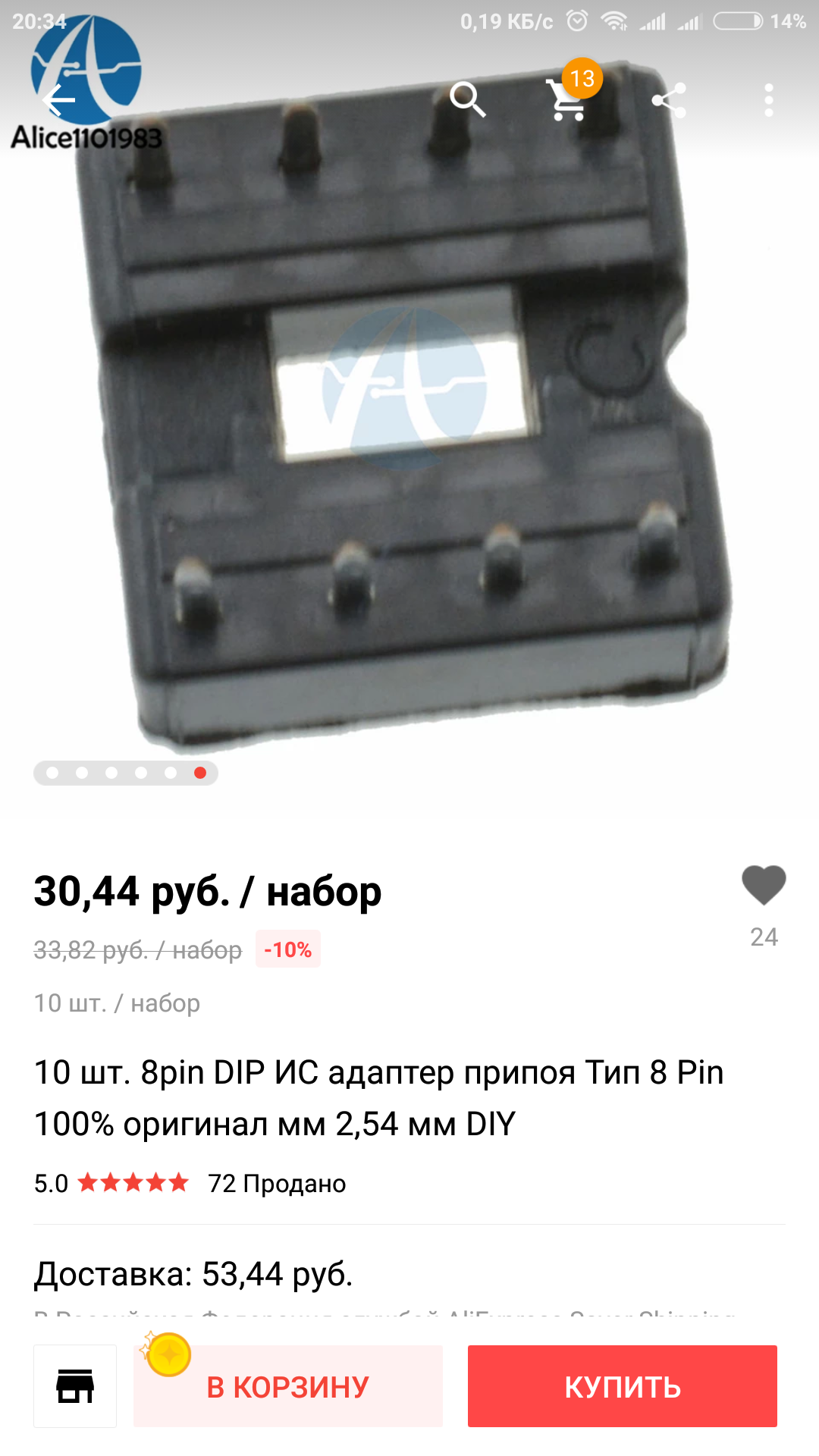Open the shopping cart with 13 items
The width and height of the screenshot is (819, 1456).
point(568,100)
